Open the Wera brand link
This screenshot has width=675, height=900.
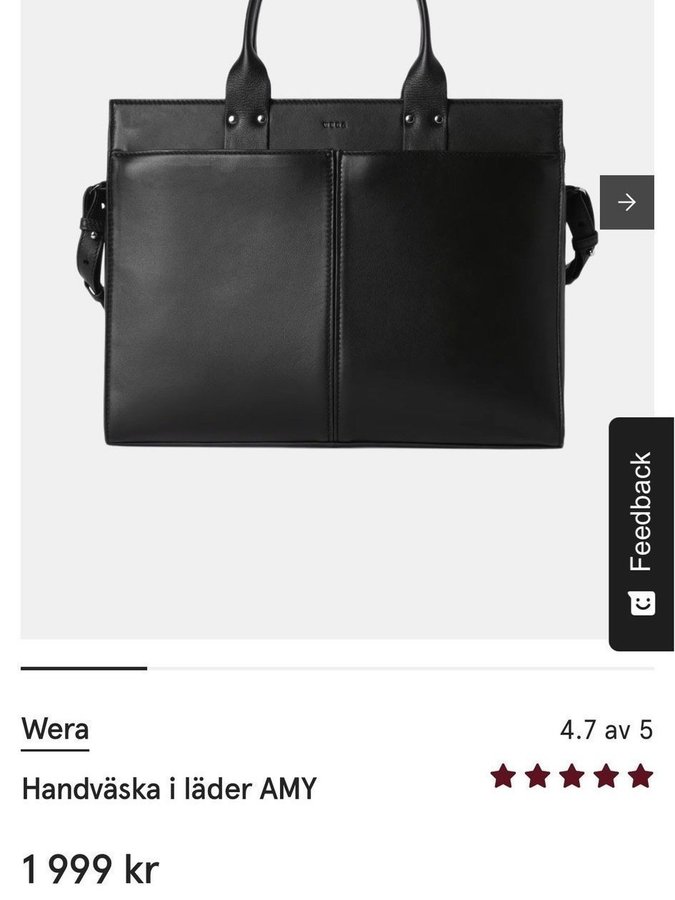[55, 729]
